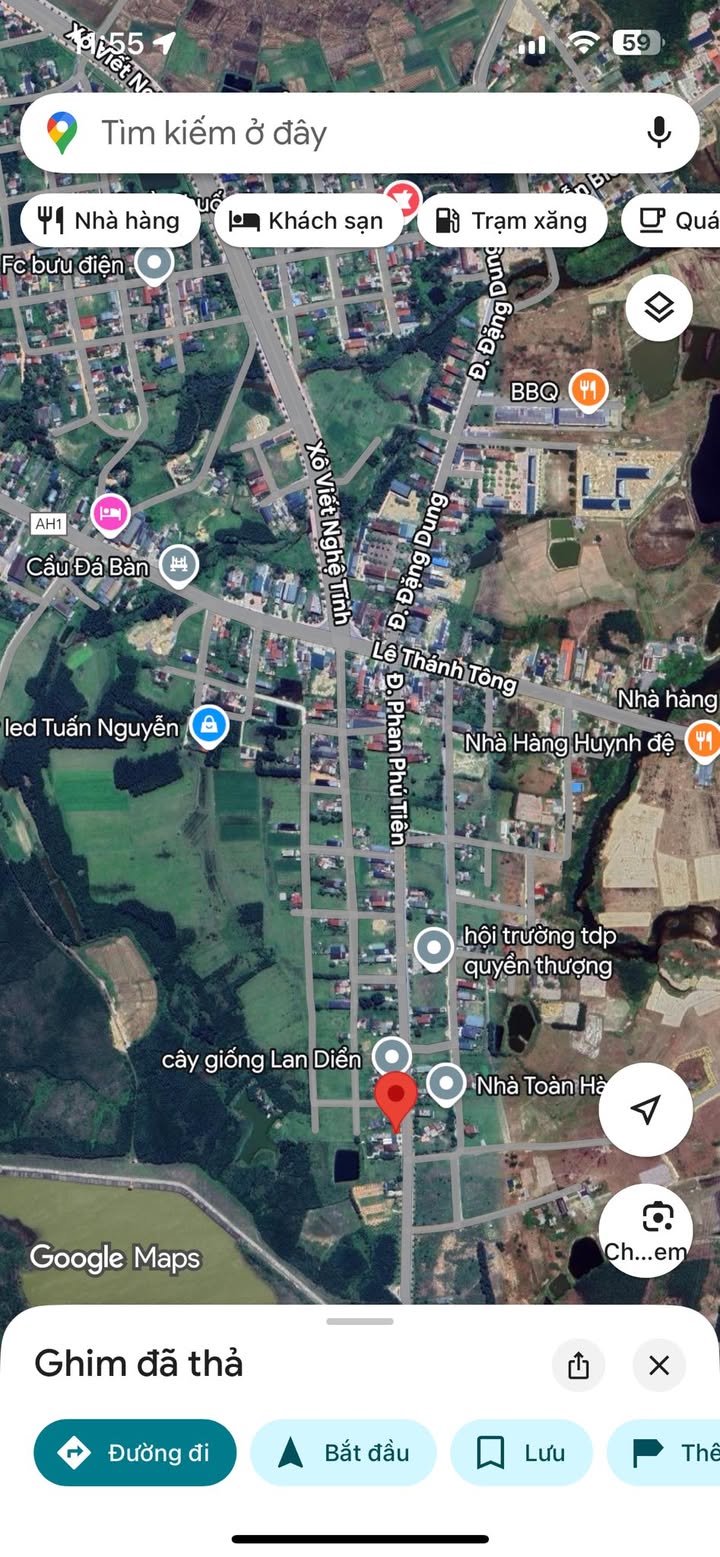Viewport: 720px width, 1557px height.
Task: Open the 'cây giống Lan Diển' marker
Action: 392,1057
